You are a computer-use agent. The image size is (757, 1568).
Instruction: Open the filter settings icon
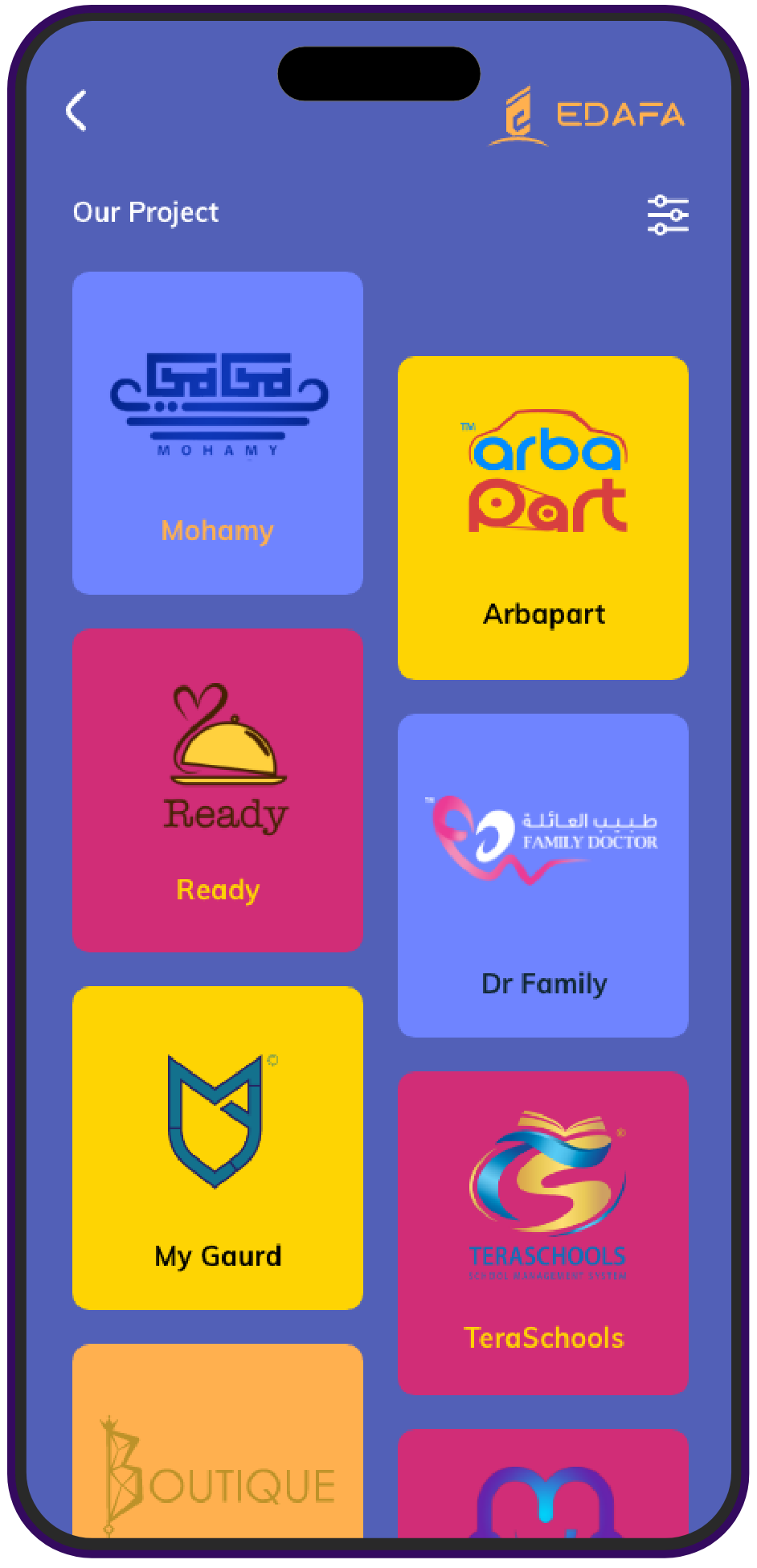[x=669, y=213]
